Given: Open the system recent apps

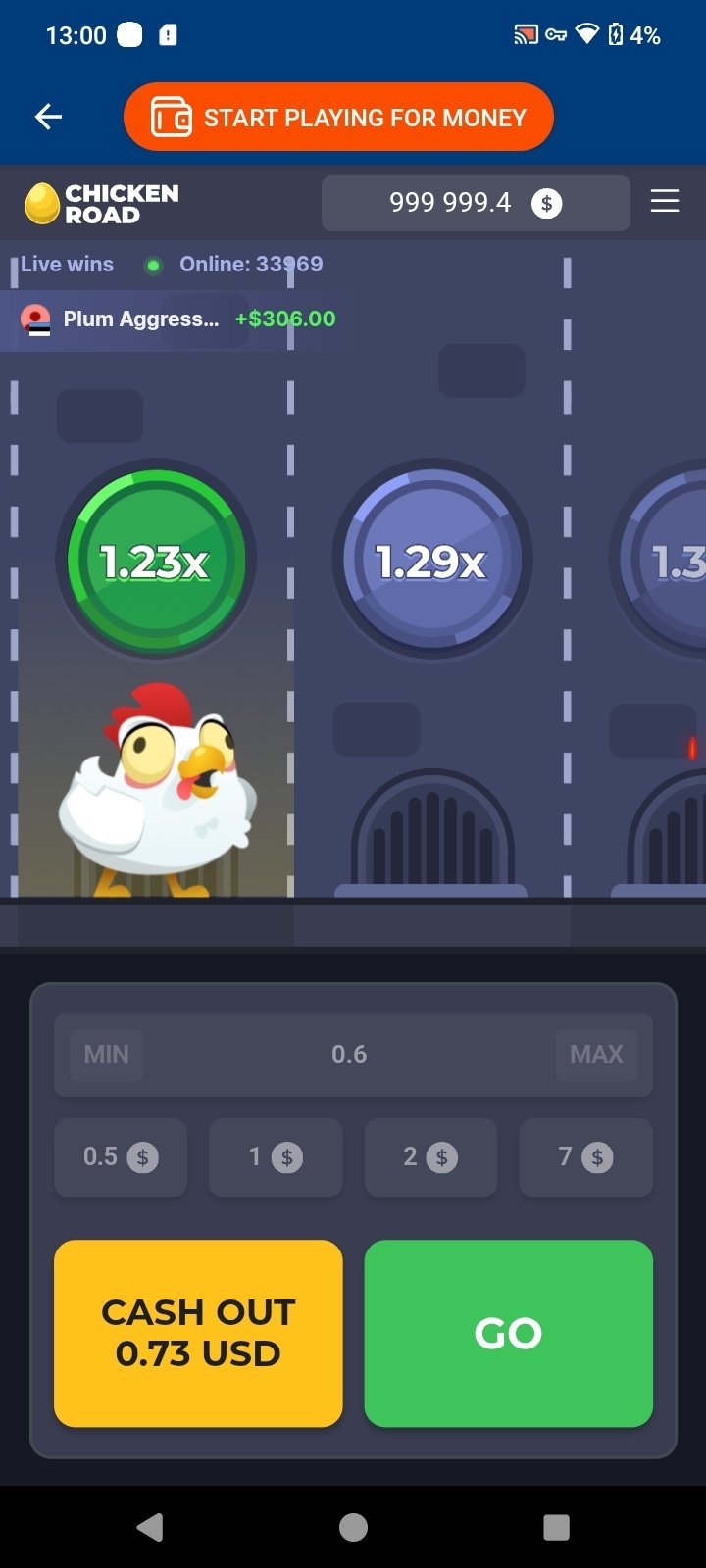Looking at the screenshot, I should [x=556, y=1527].
